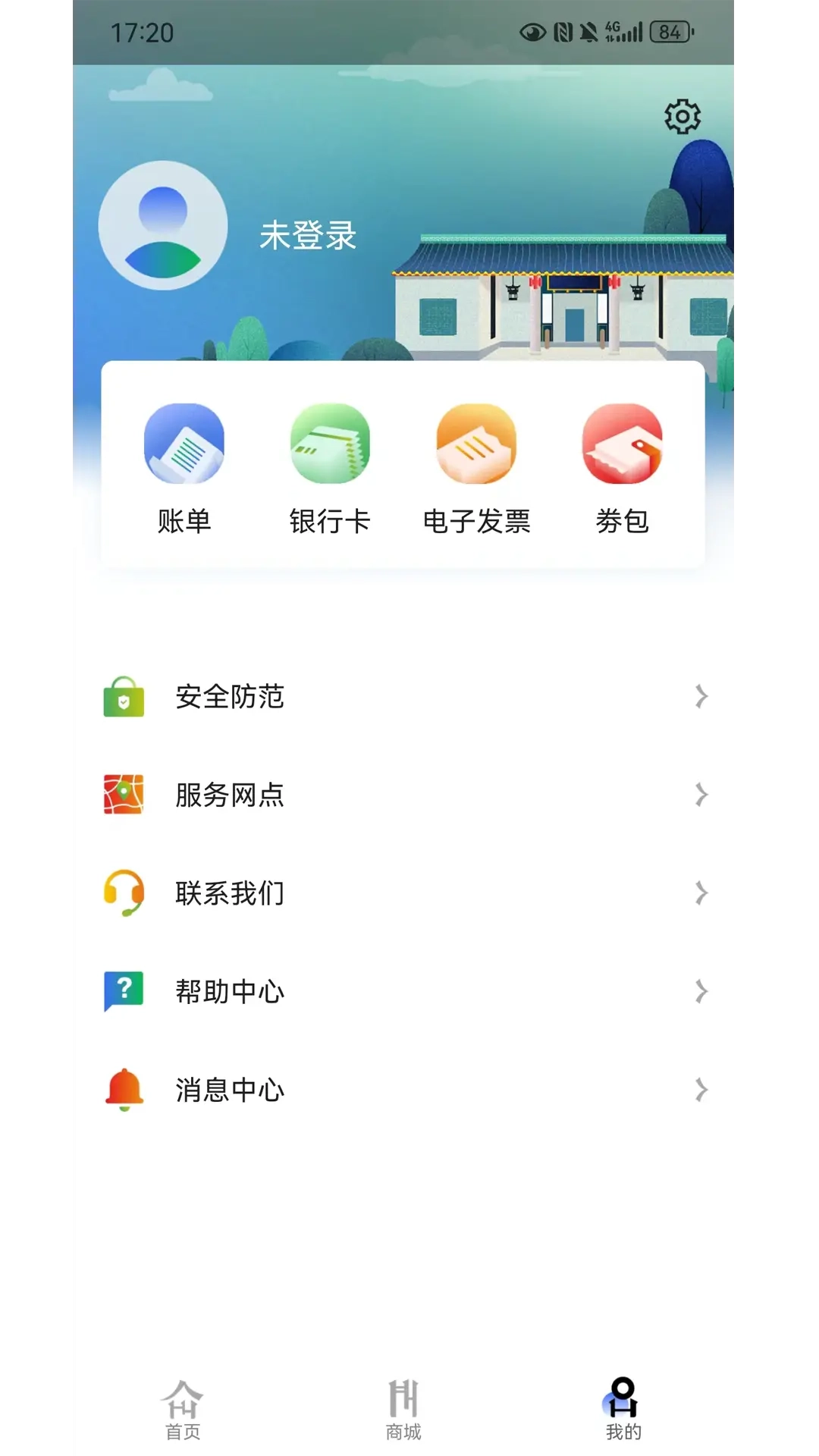Image resolution: width=819 pixels, height=1456 pixels.
Task: Open the settings gear icon
Action: click(x=682, y=117)
